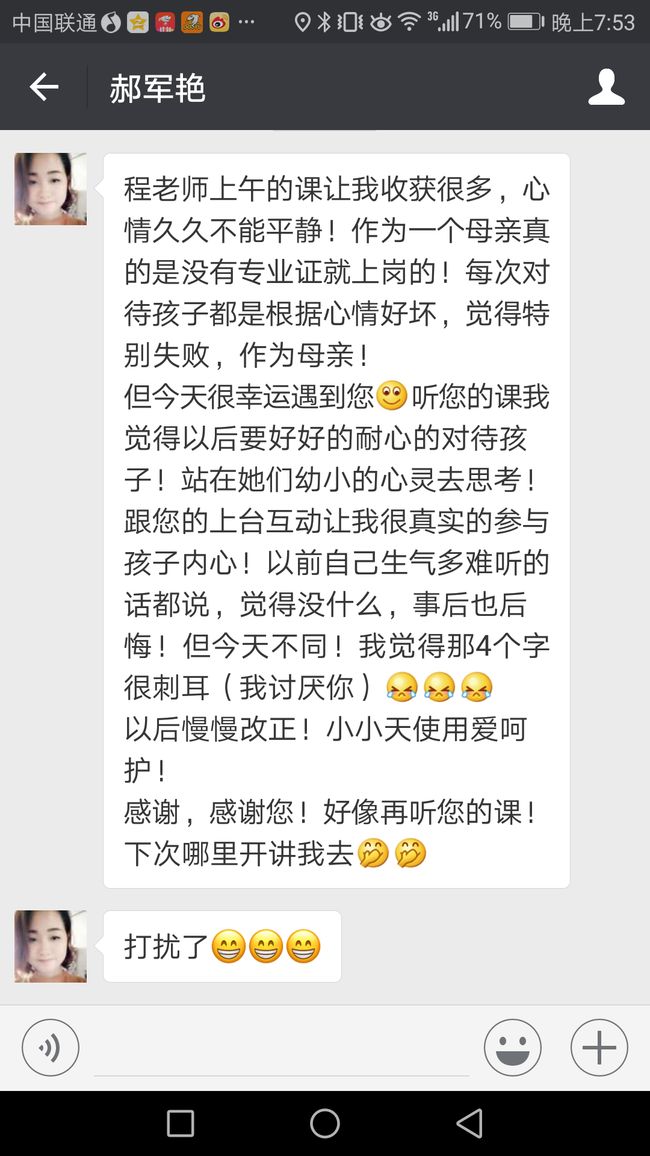Go back from chat with 郝军艳
The width and height of the screenshot is (650, 1156).
coord(43,87)
